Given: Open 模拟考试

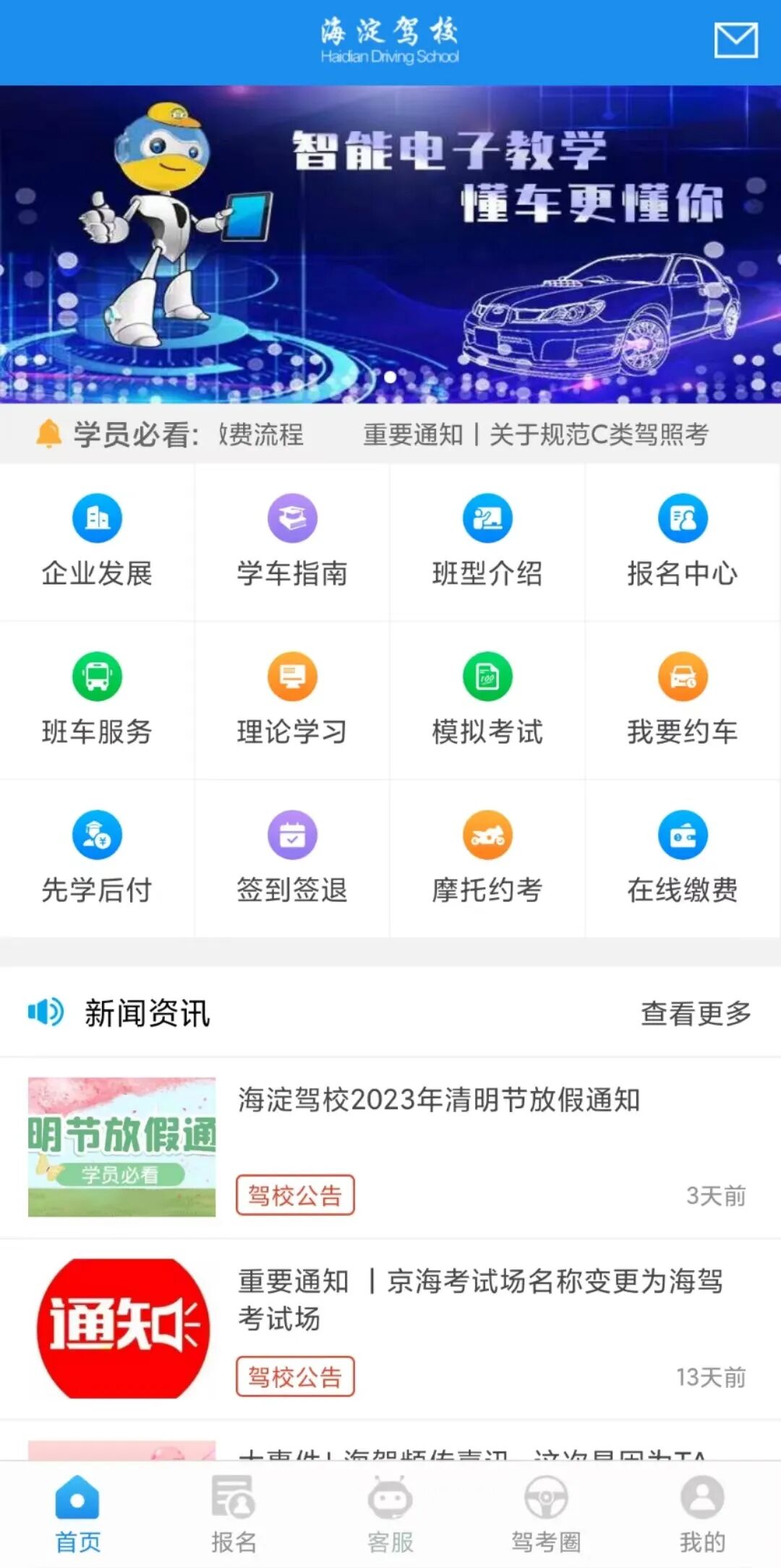Looking at the screenshot, I should pos(487,699).
